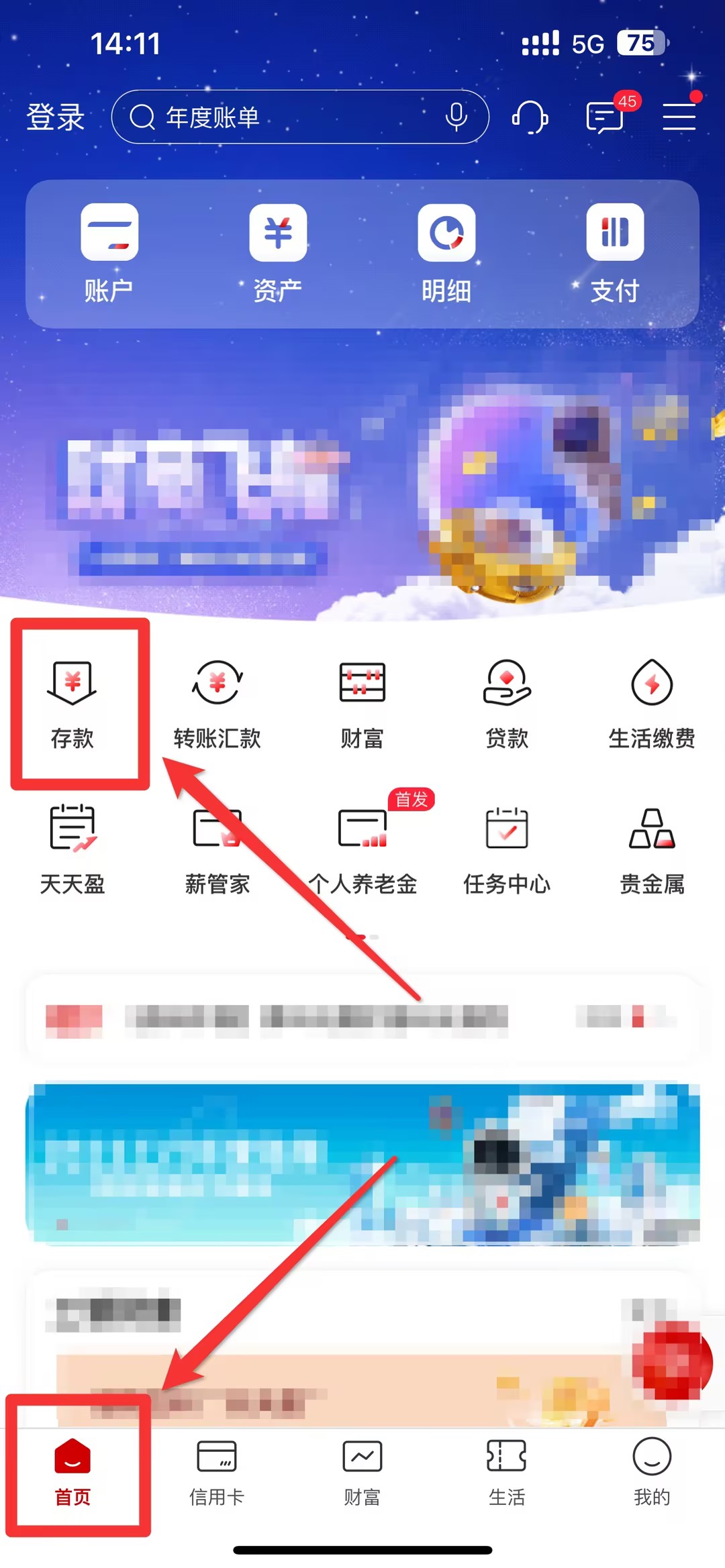This screenshot has width=725, height=1568.
Task: Open 资产 shortcut
Action: click(278, 252)
